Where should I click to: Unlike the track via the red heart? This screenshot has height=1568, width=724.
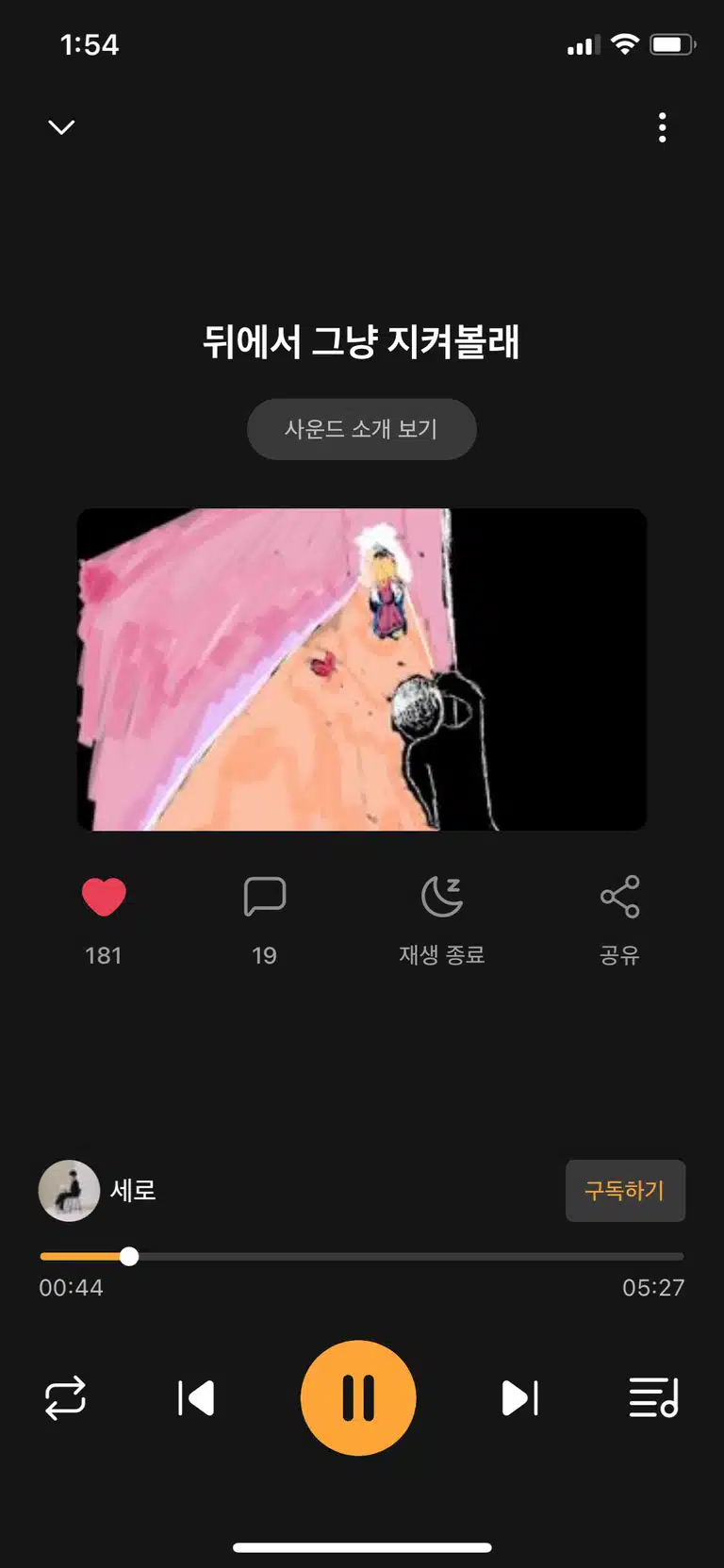[104, 897]
